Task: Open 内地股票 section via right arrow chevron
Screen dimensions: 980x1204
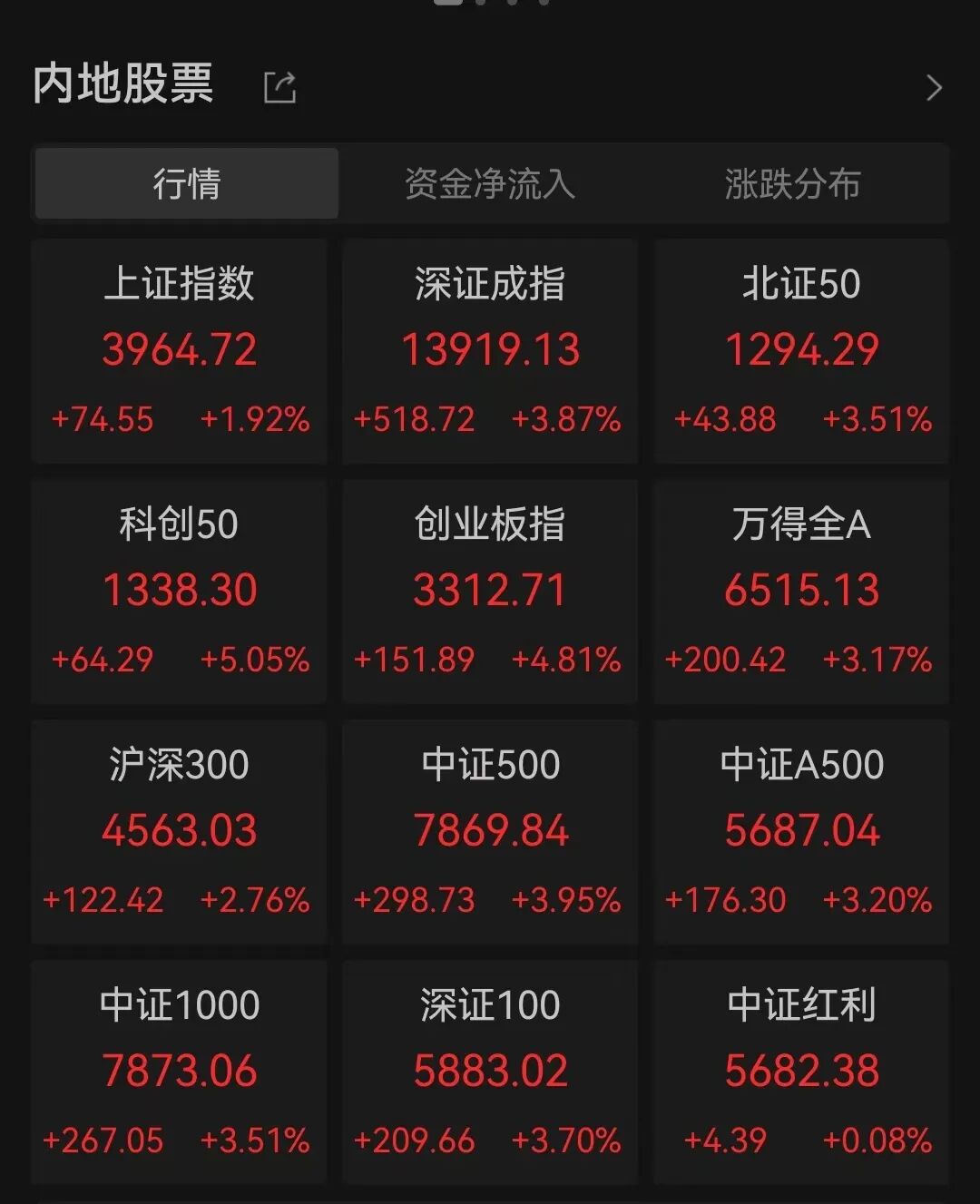Action: point(934,88)
